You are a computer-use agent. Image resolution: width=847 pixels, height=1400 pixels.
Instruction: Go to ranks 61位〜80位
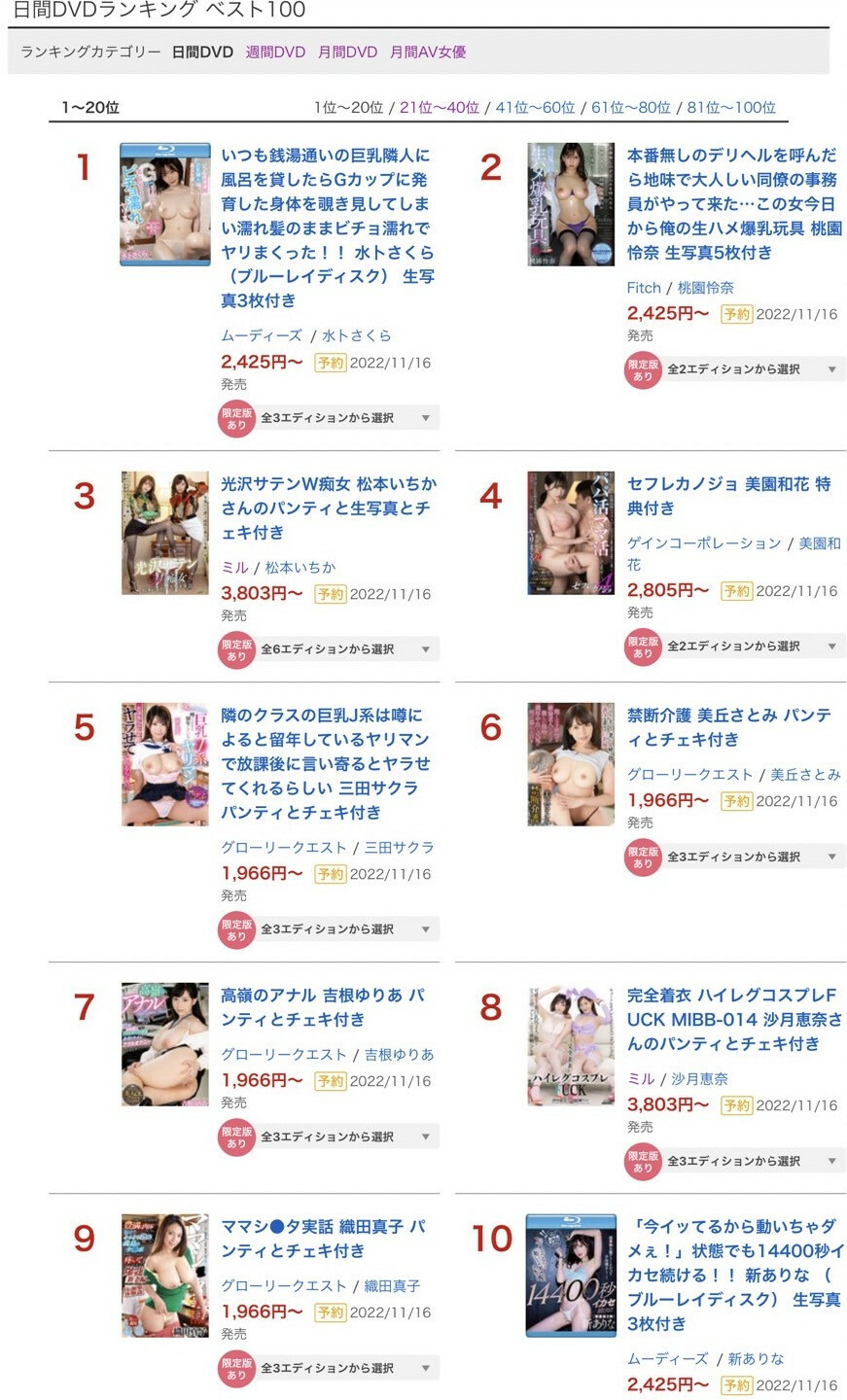tap(630, 108)
